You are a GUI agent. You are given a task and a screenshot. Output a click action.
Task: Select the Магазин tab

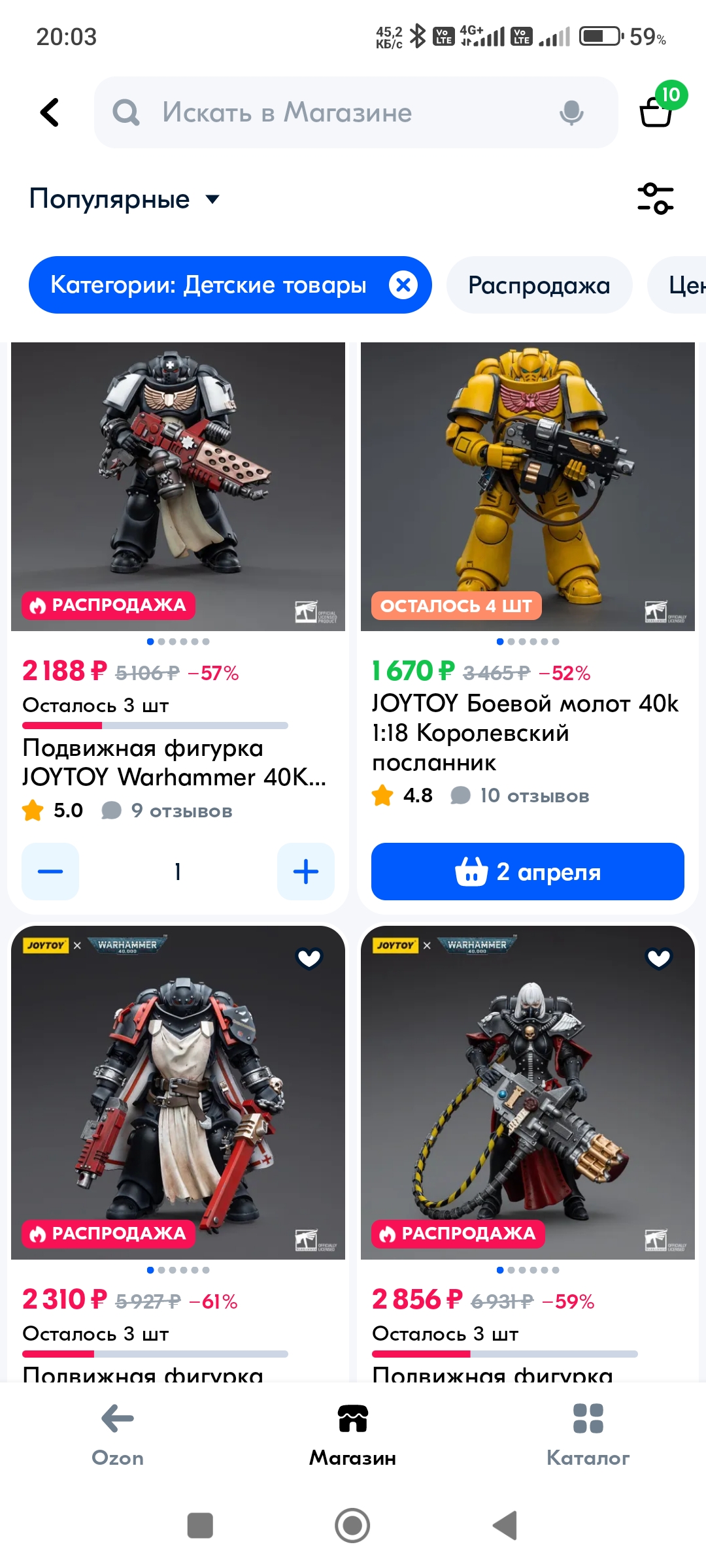point(353,1435)
